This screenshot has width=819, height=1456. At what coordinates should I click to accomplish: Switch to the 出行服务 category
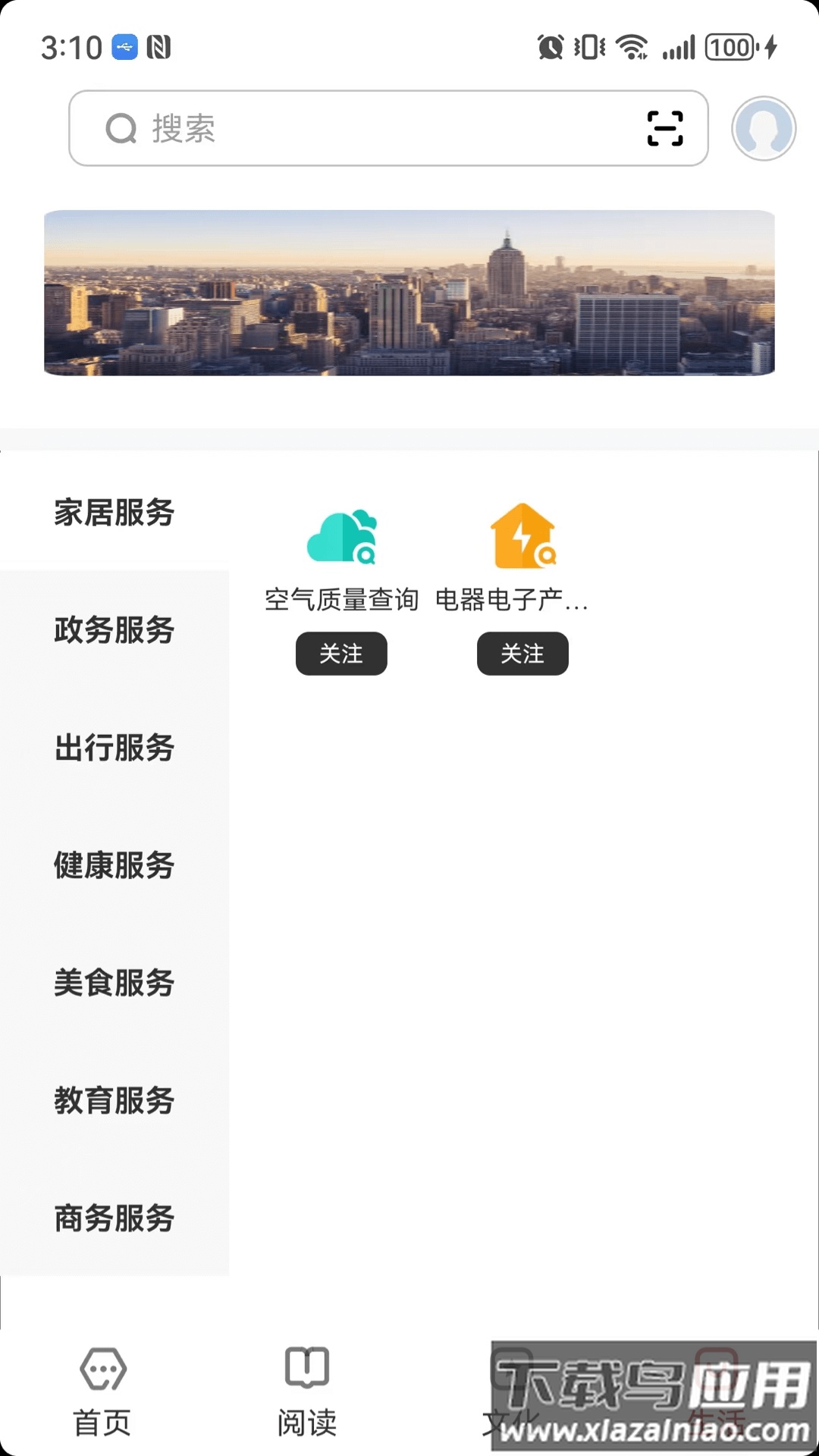[114, 748]
